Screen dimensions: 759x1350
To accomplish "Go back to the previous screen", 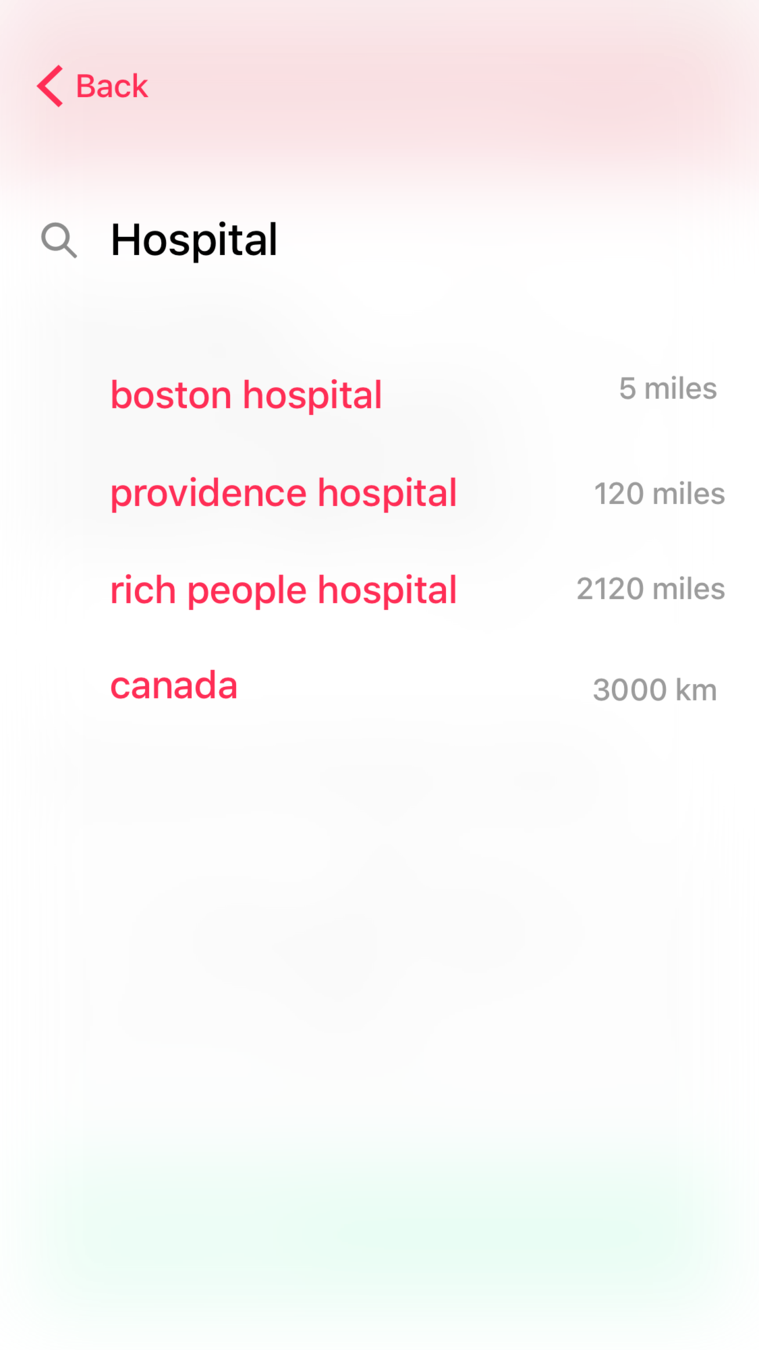I will coord(92,86).
